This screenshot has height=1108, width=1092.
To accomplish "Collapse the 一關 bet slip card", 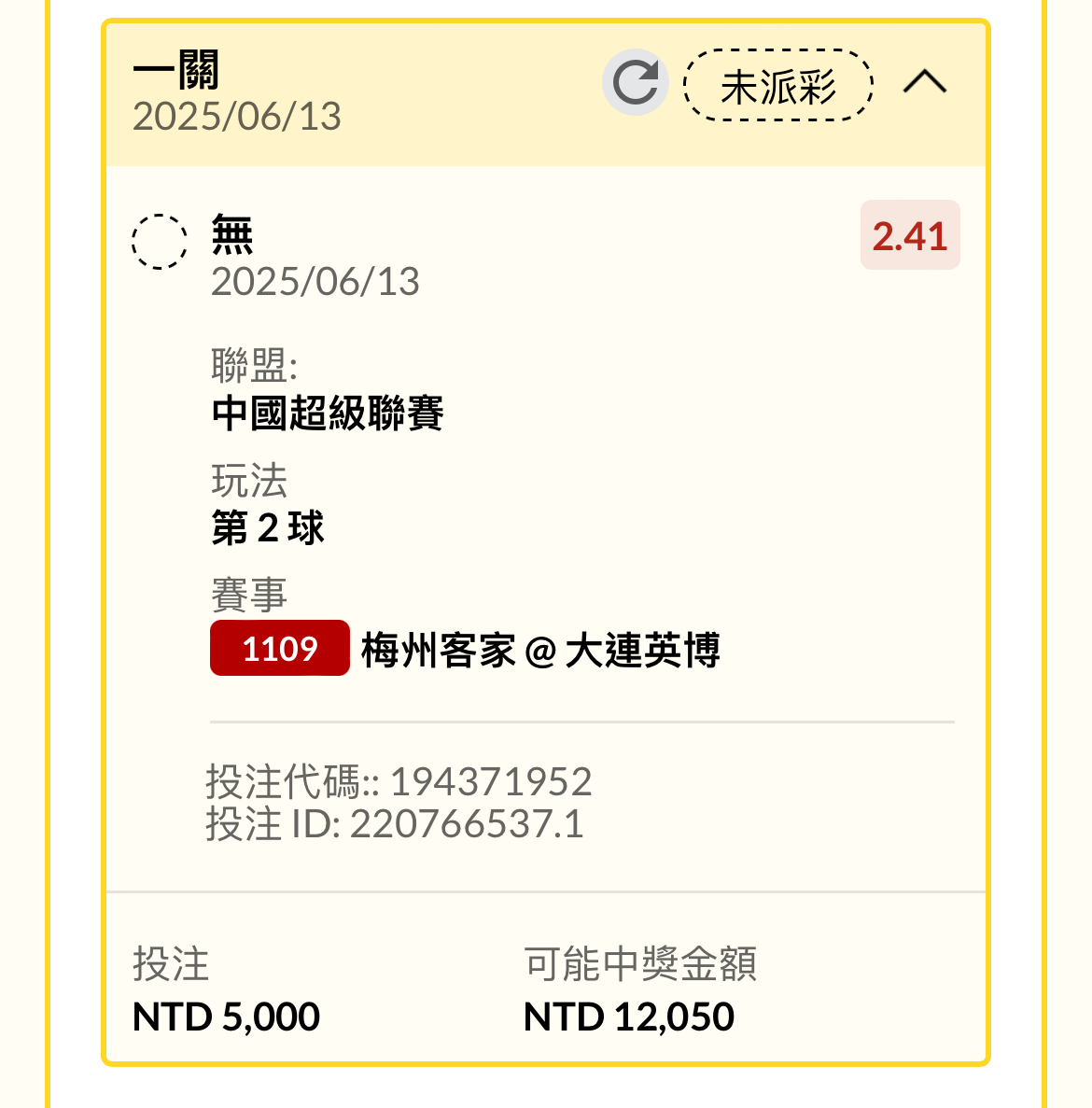I will click(924, 83).
